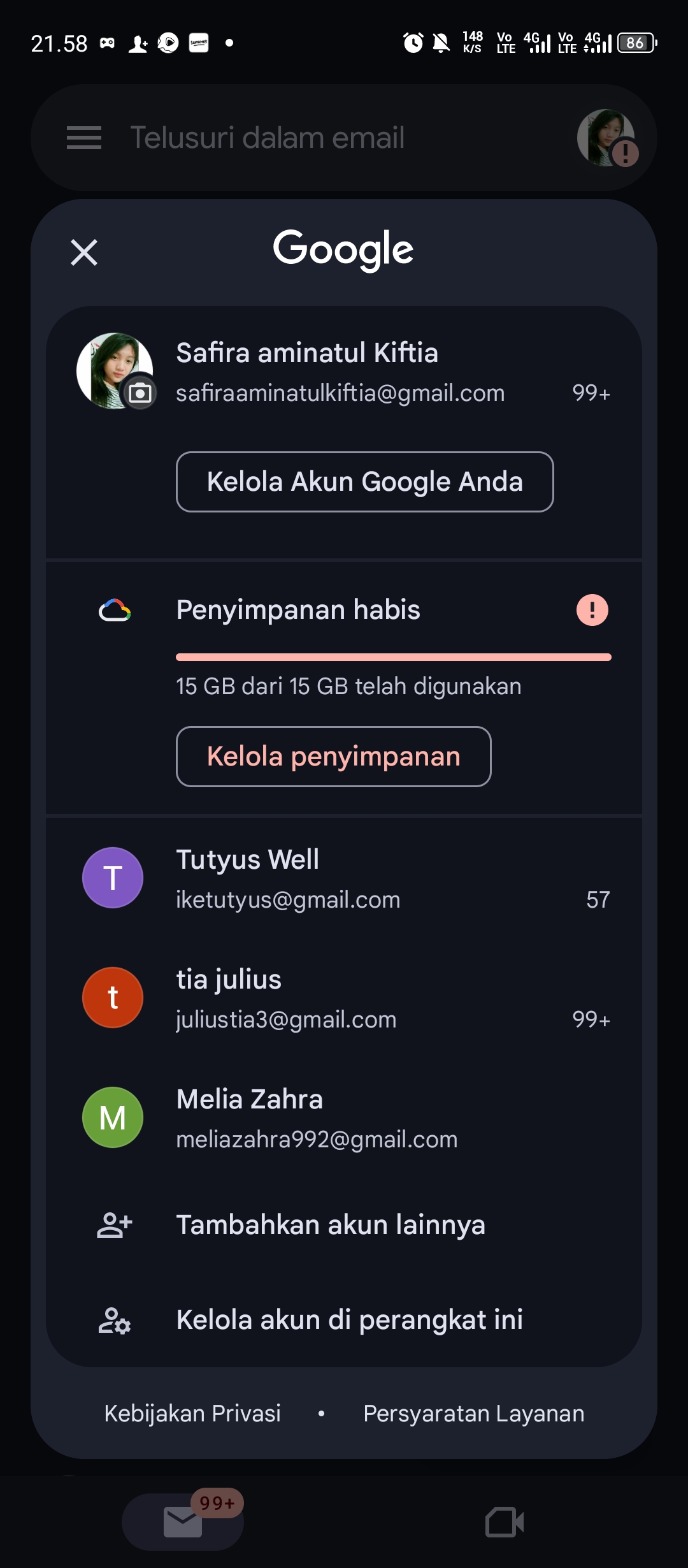688x1568 pixels.
Task: Open Kelola penyimpanan
Action: tap(333, 757)
